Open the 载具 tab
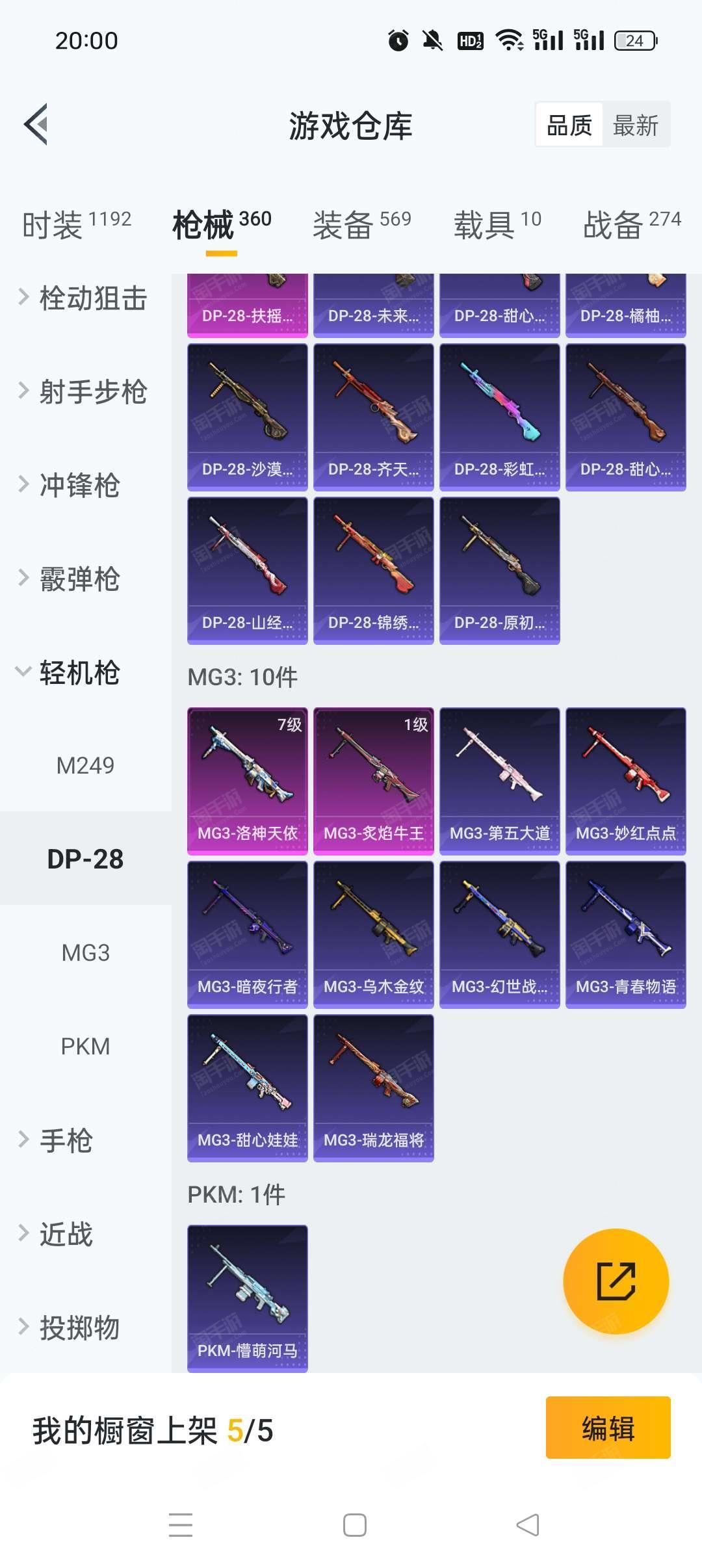The height and width of the screenshot is (1568, 702). (497, 224)
